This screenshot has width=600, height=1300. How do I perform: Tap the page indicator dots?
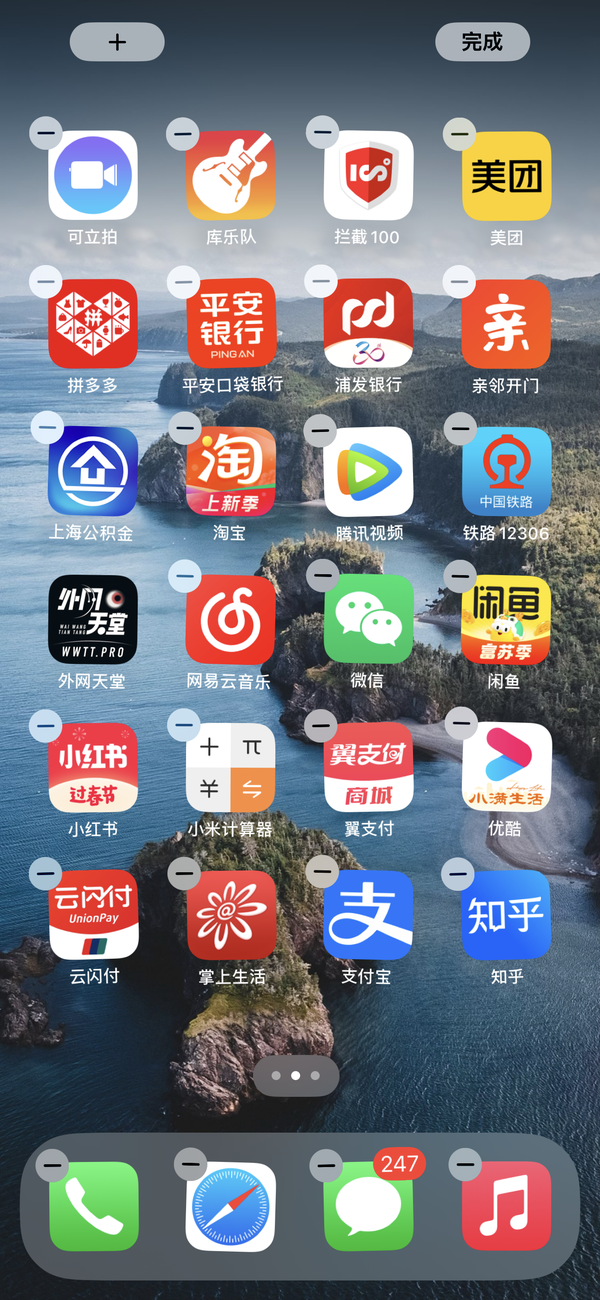click(x=296, y=1076)
